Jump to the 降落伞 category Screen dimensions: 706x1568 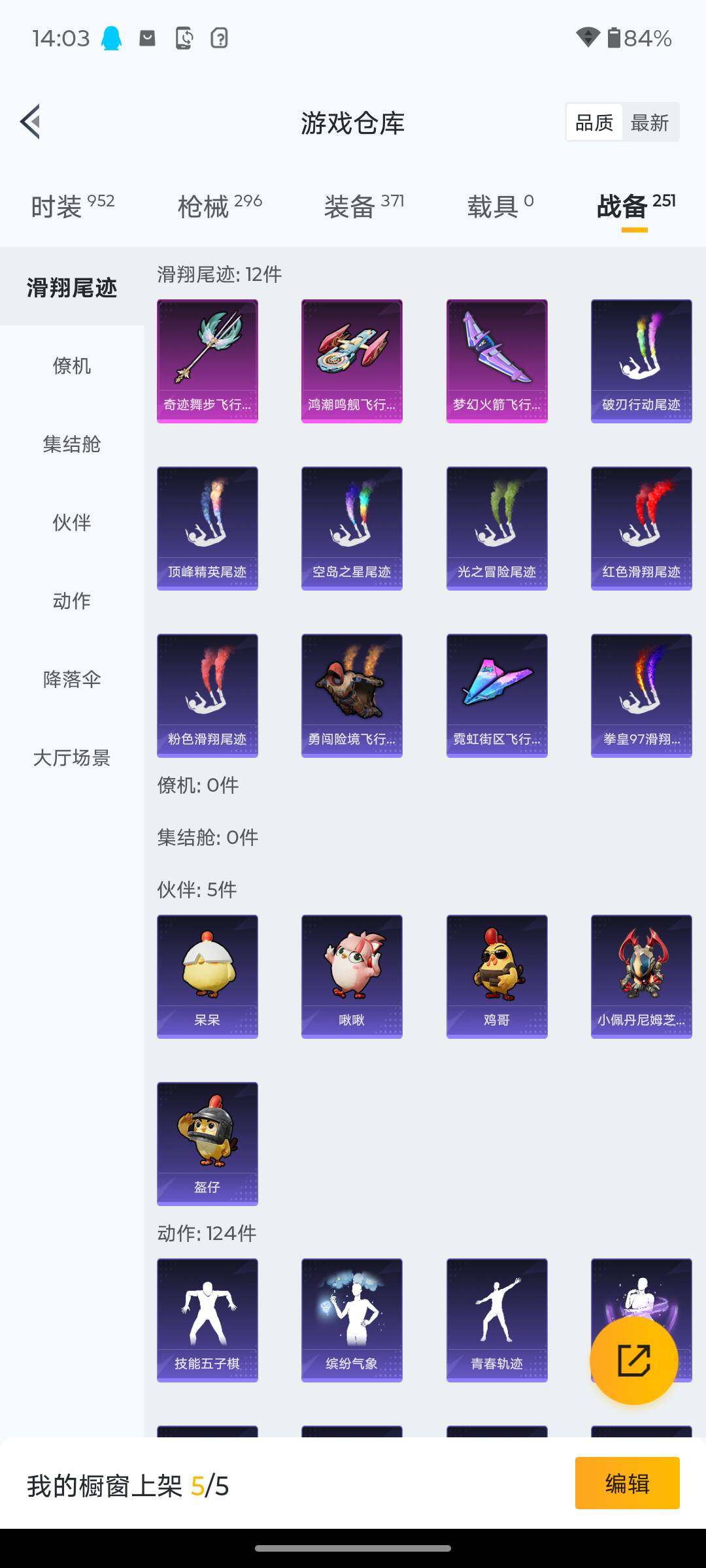point(72,679)
